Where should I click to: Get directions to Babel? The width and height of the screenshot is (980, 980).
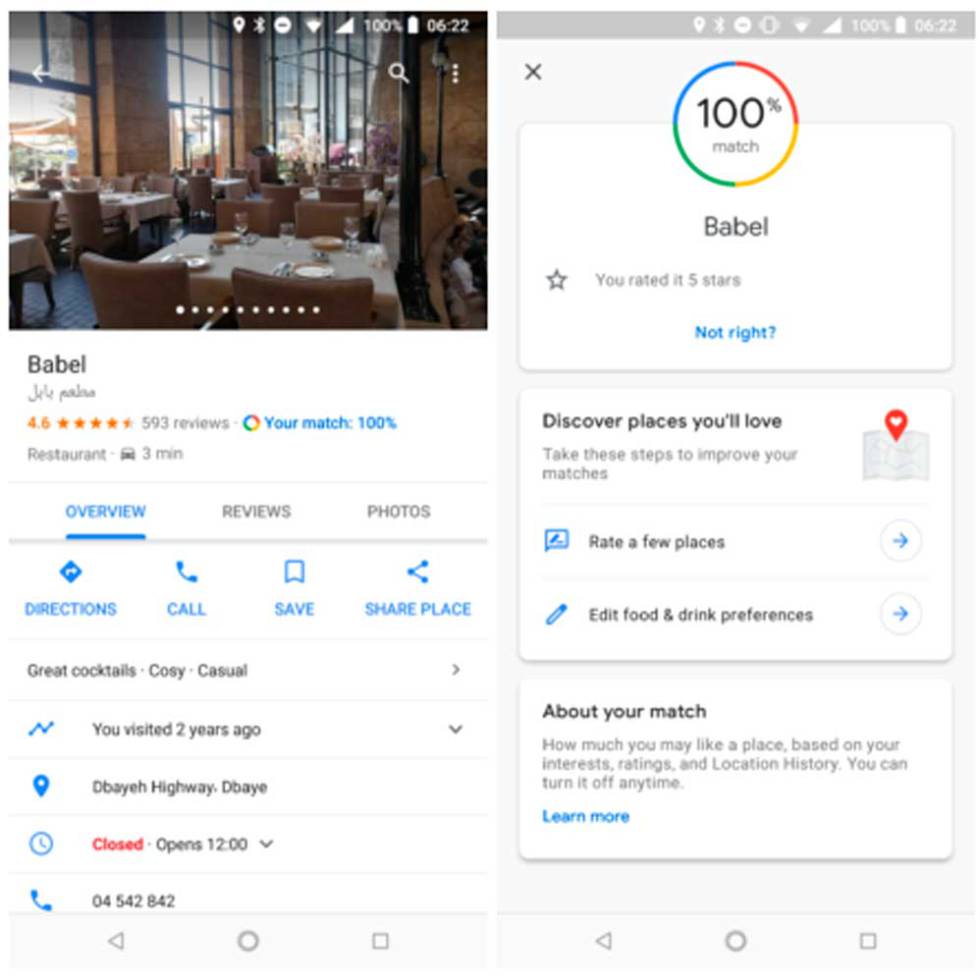[x=70, y=588]
